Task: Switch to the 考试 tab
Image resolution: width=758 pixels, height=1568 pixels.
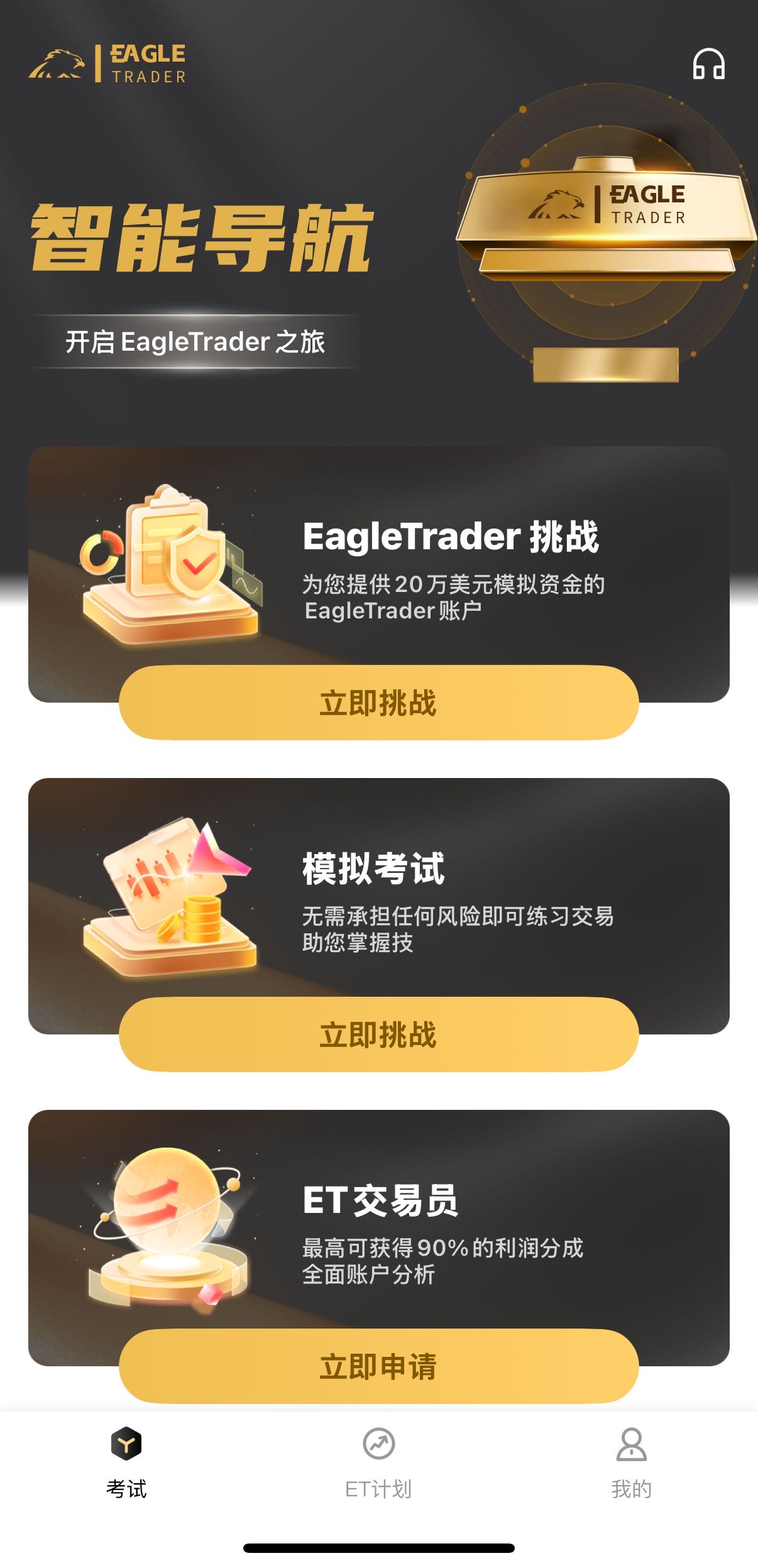Action: [x=126, y=1462]
